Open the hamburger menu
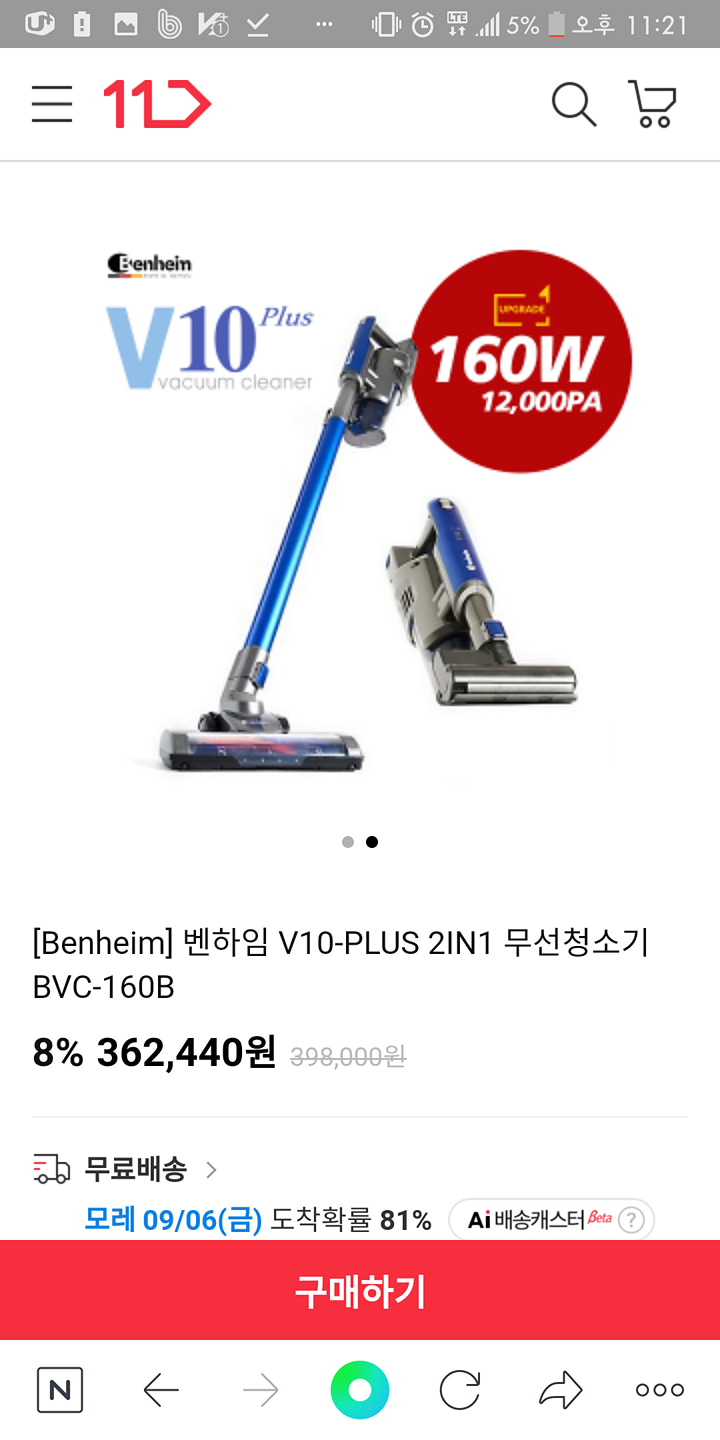The height and width of the screenshot is (1440, 720). [52, 104]
